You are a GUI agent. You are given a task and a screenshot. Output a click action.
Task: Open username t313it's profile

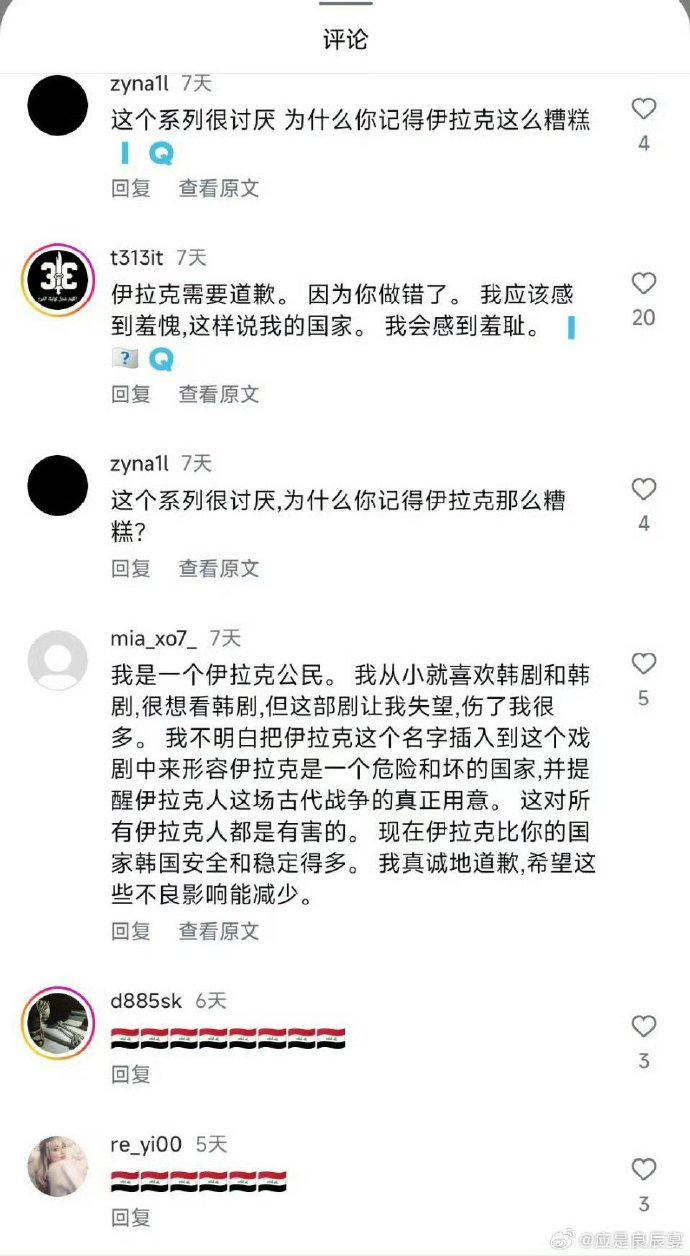point(137,258)
